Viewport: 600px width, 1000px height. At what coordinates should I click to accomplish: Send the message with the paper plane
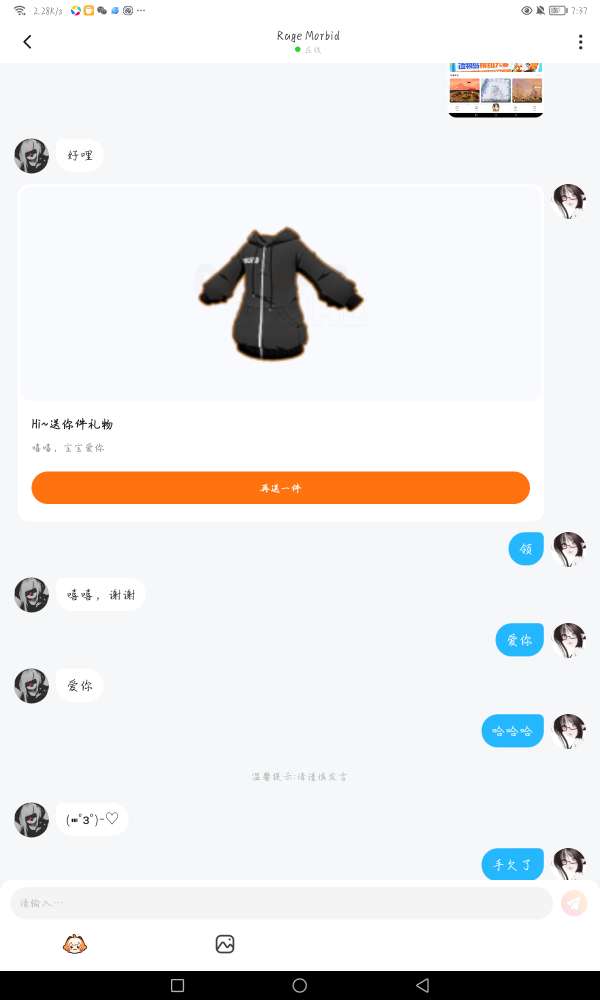click(573, 903)
